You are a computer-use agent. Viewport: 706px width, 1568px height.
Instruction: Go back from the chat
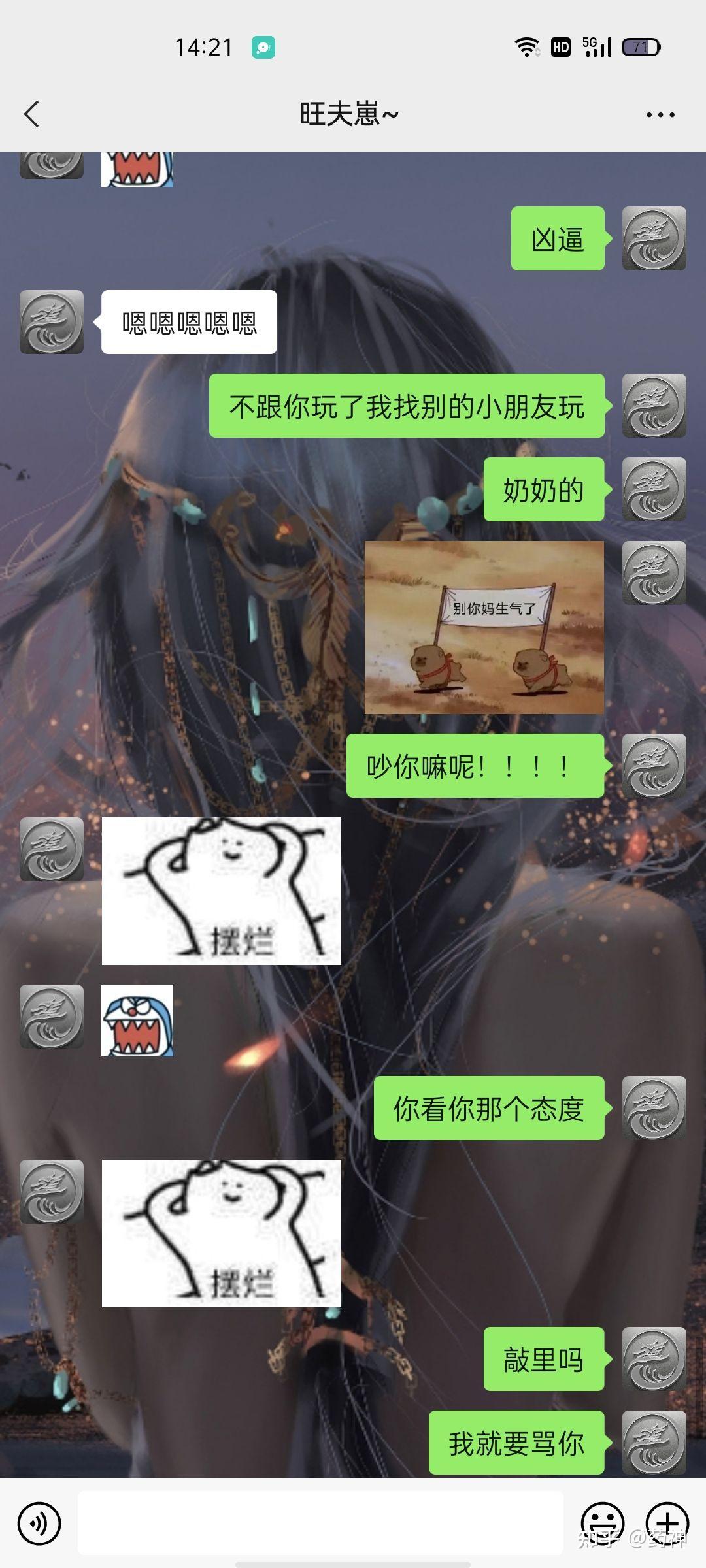(31, 114)
